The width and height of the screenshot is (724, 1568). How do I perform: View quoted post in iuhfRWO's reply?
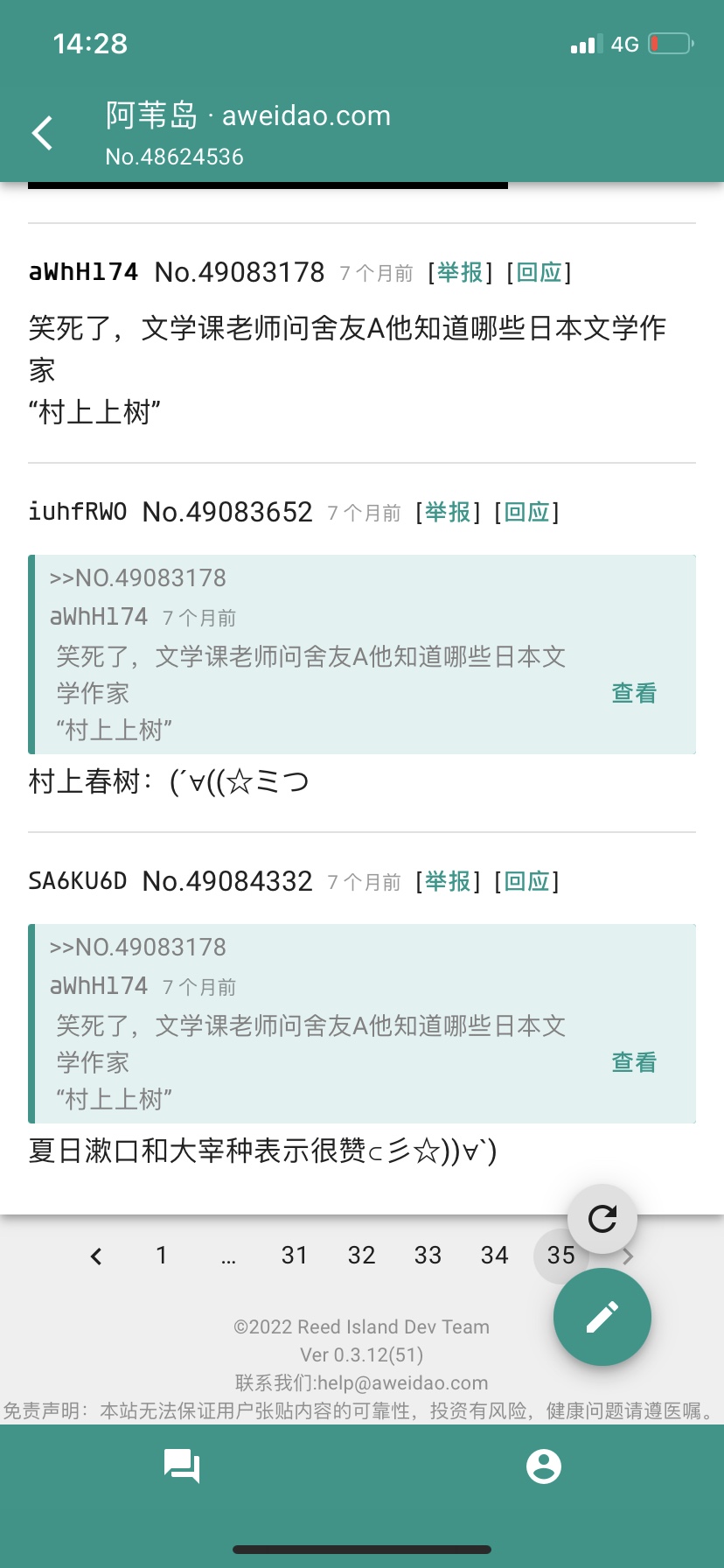point(633,693)
